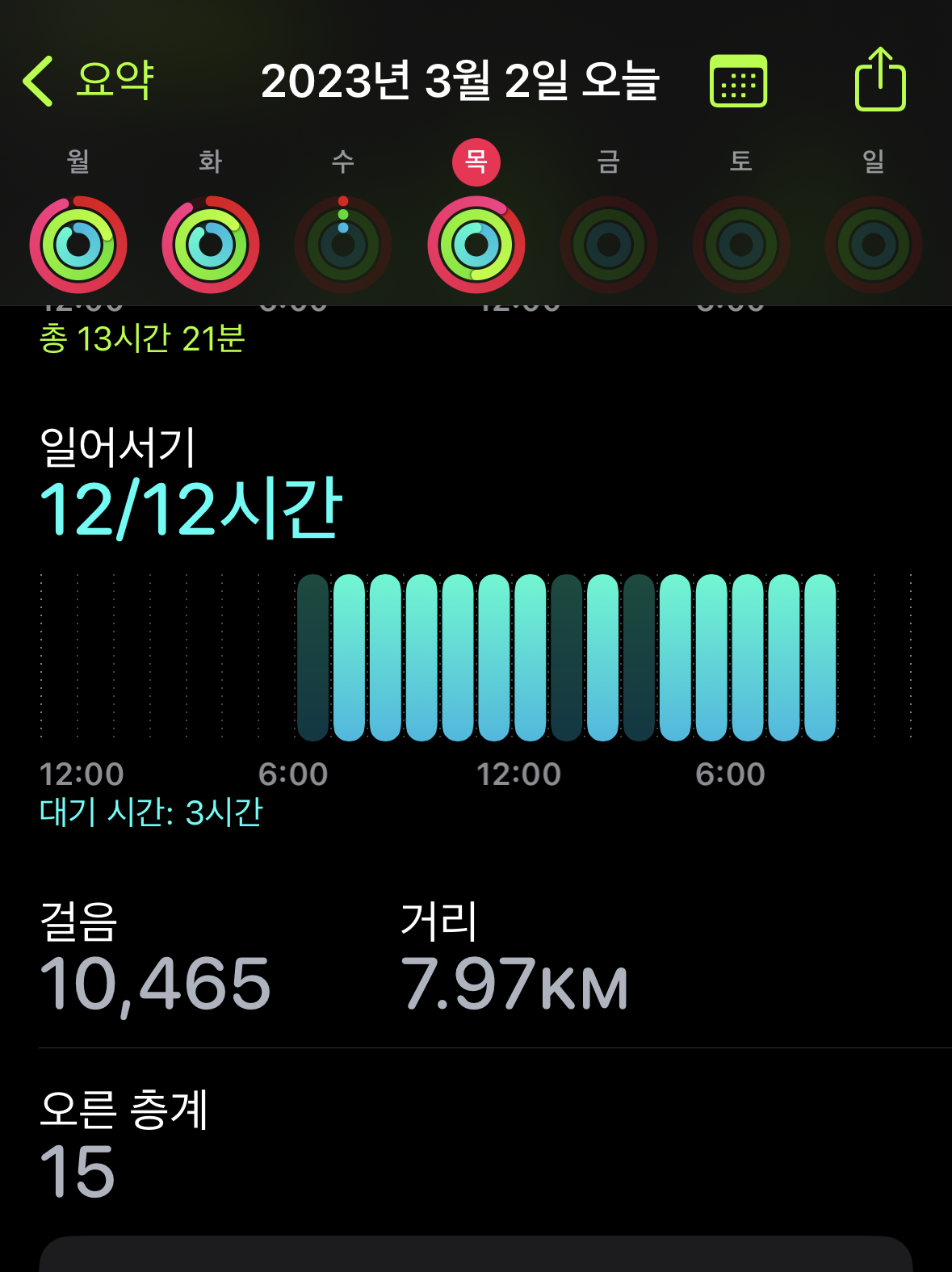952x1272 pixels.
Task: Share today's activity summary
Action: (879, 79)
